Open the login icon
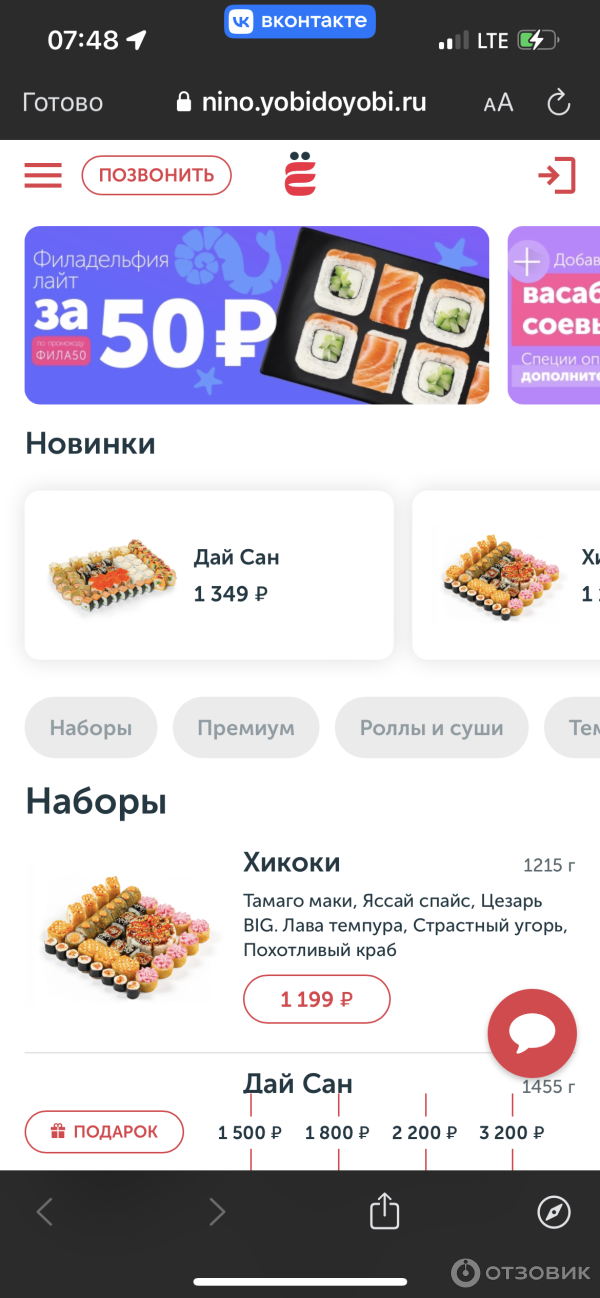The height and width of the screenshot is (1298, 600). (x=557, y=176)
